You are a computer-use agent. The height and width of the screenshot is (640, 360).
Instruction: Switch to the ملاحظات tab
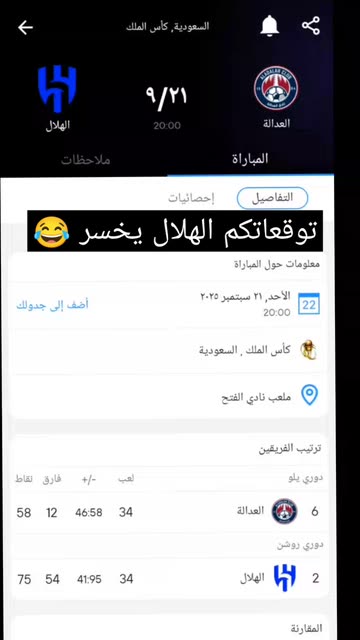[x=85, y=160]
